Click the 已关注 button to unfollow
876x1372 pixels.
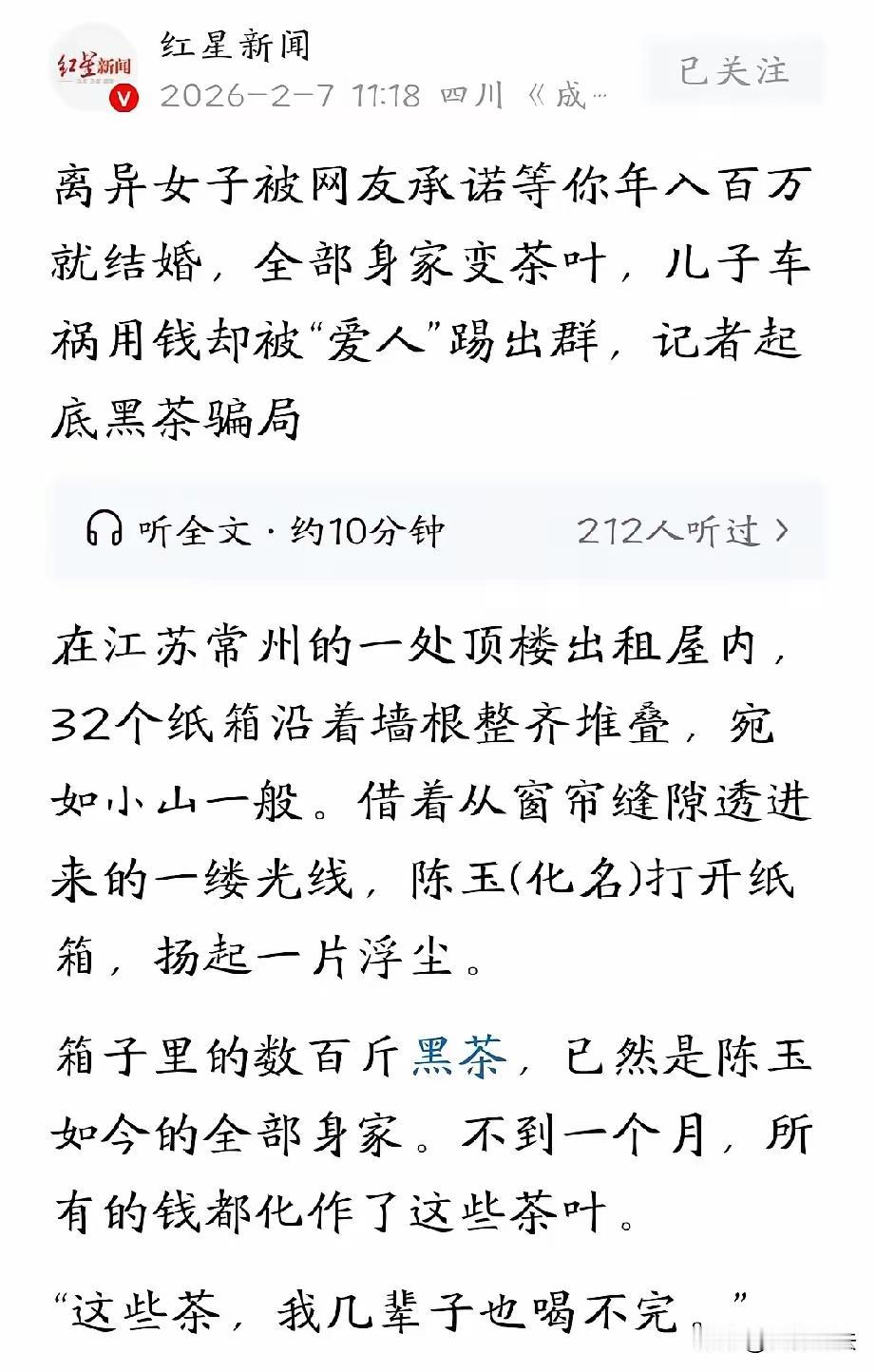tap(730, 72)
